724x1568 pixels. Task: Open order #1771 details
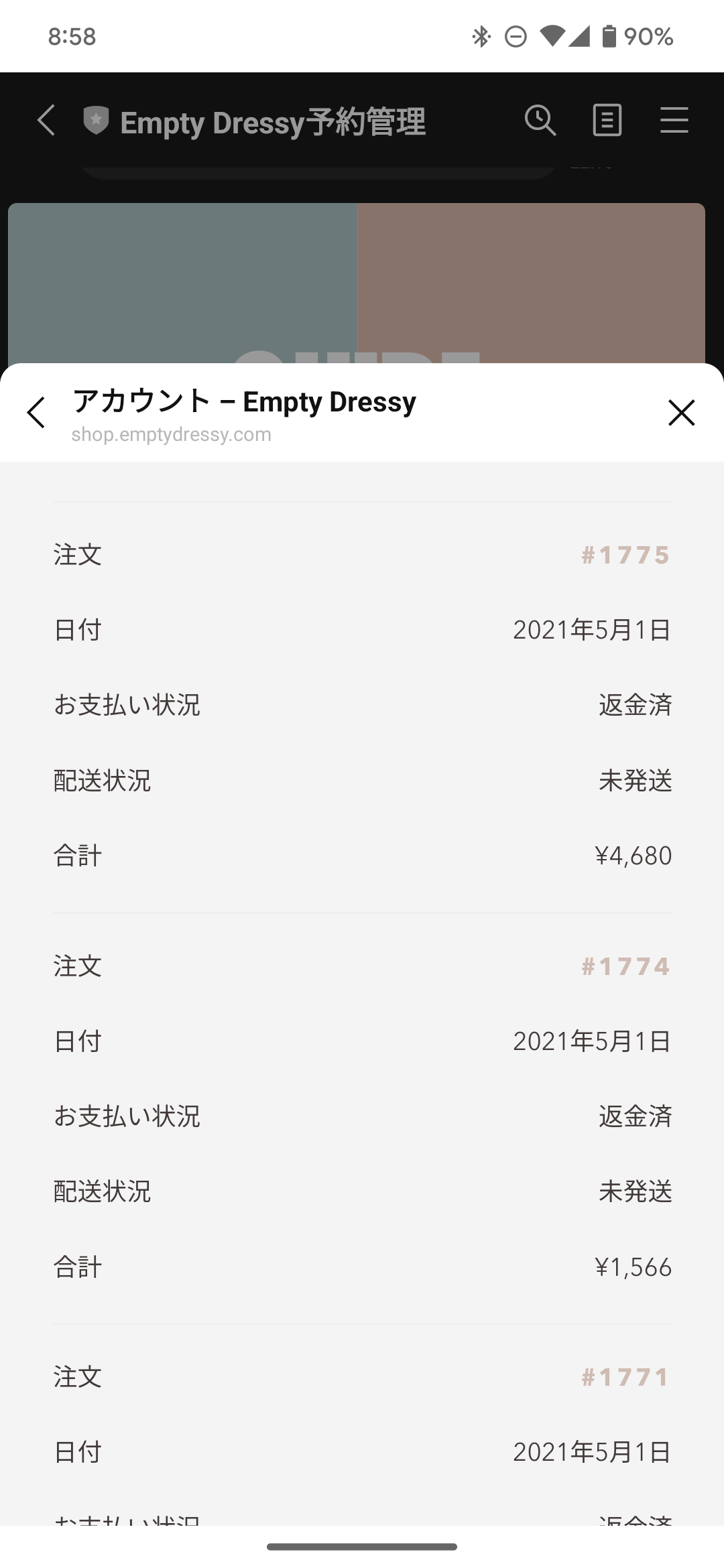pos(625,1377)
